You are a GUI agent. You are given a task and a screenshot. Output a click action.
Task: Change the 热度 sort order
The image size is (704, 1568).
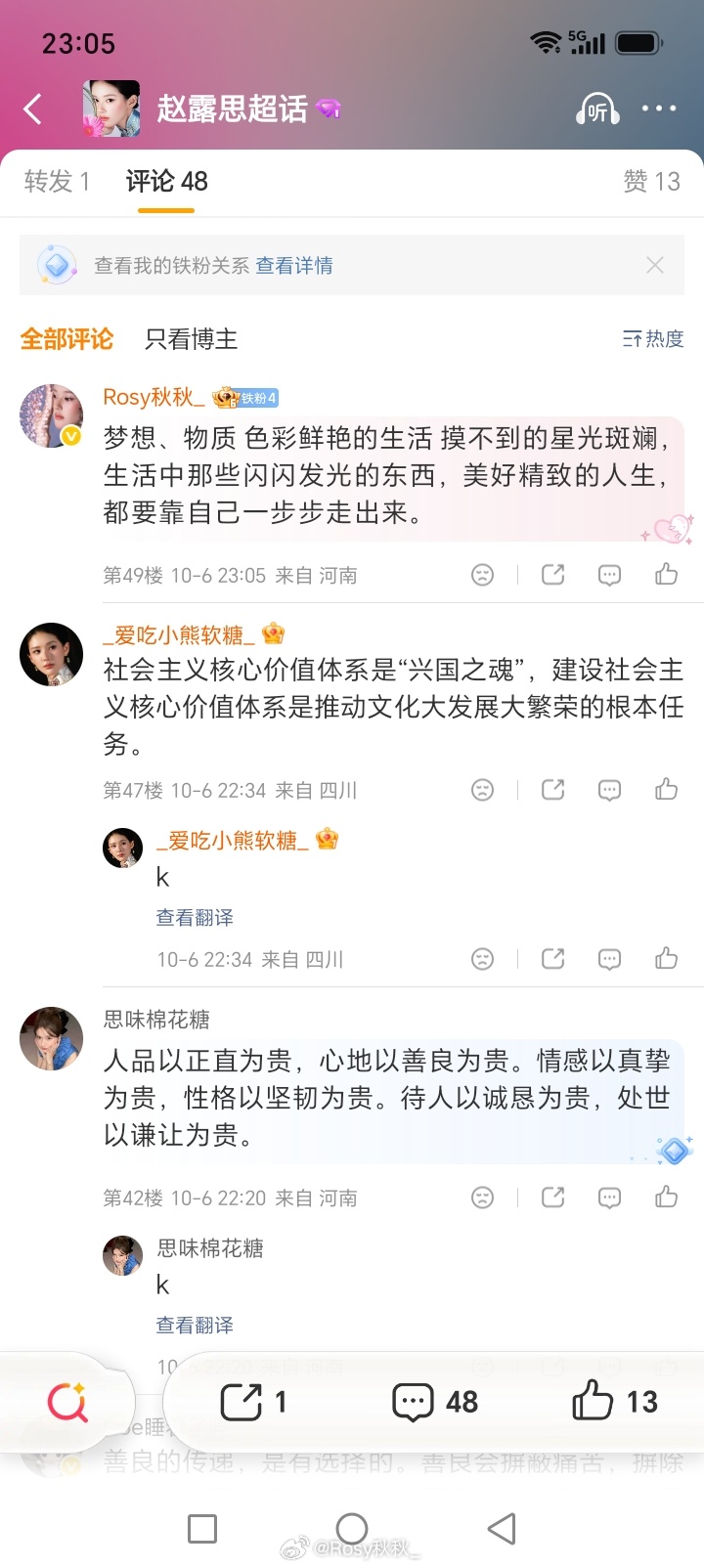tap(653, 339)
